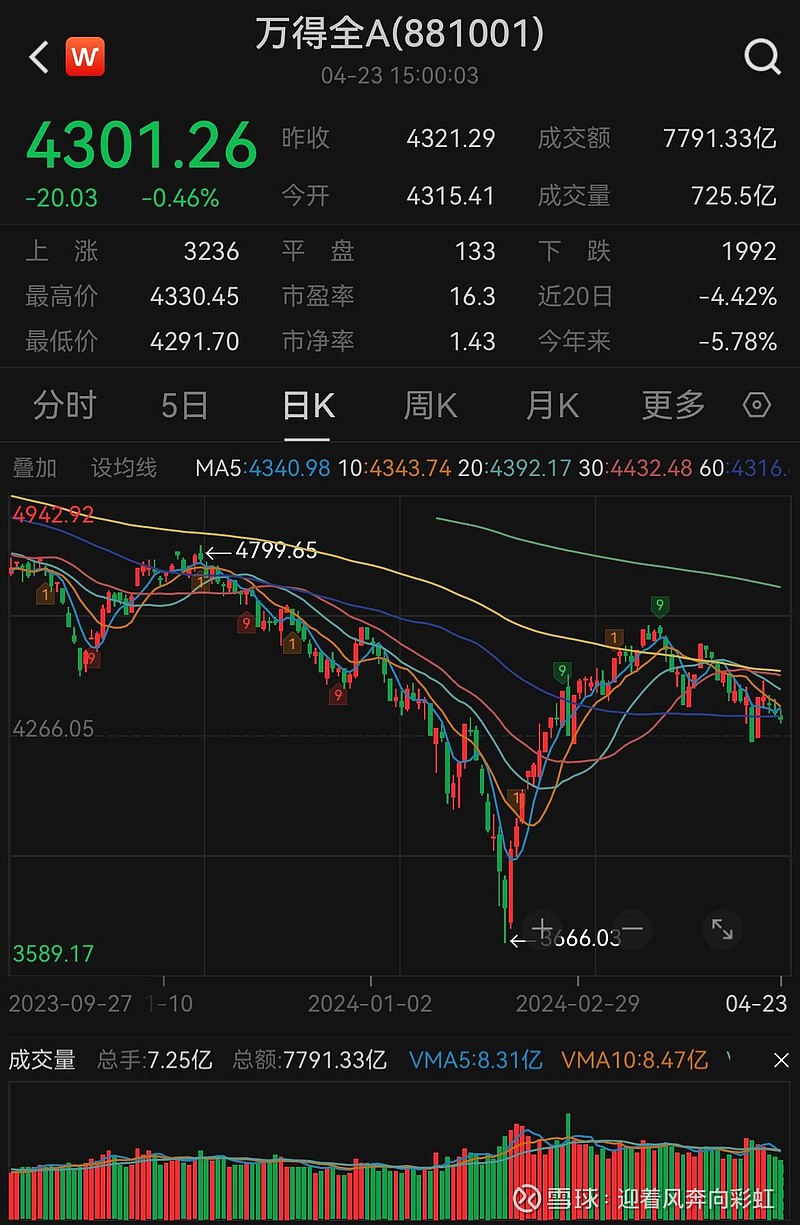Select the 月K monthly view
800x1225 pixels.
(x=550, y=405)
